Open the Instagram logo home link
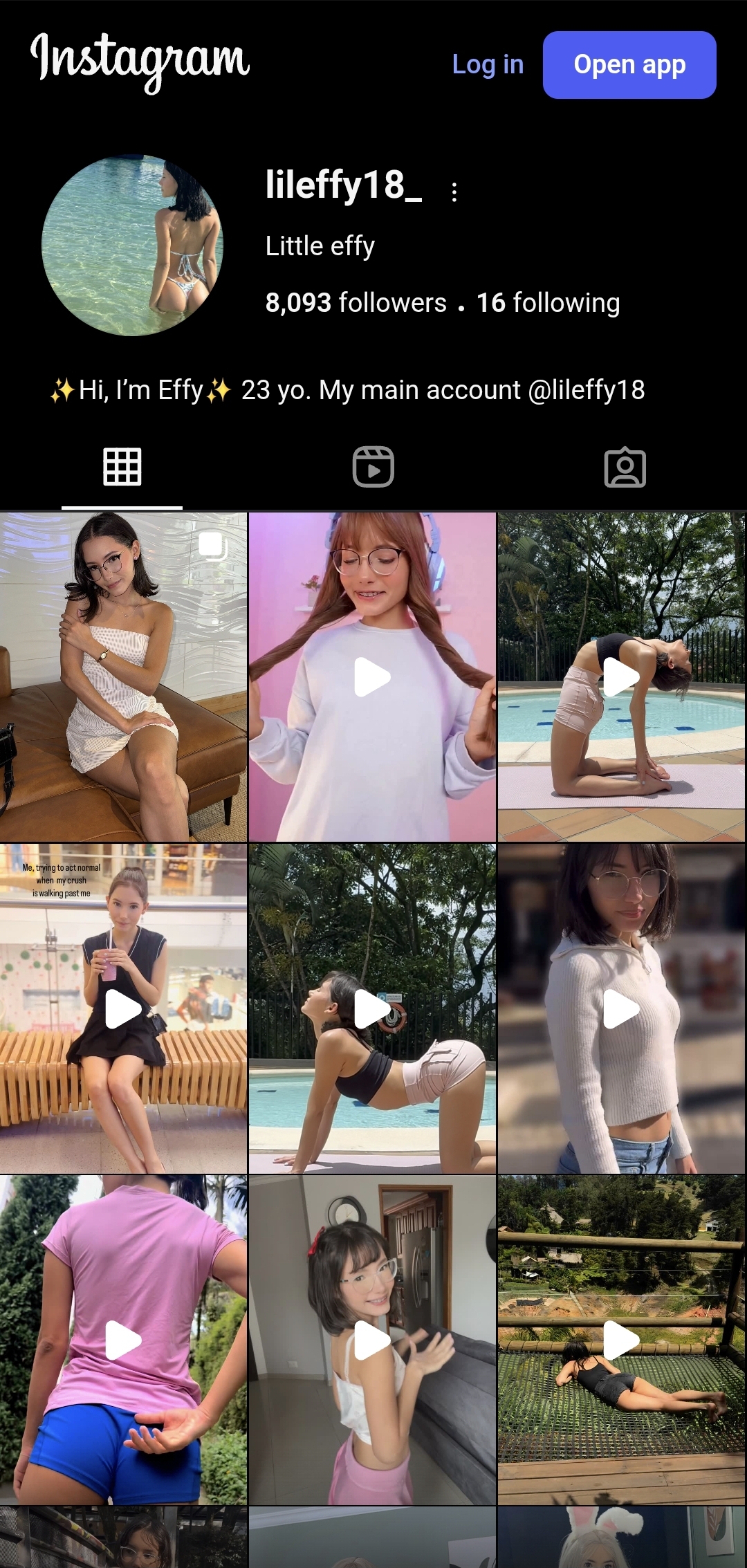This screenshot has width=747, height=1568. [140, 61]
